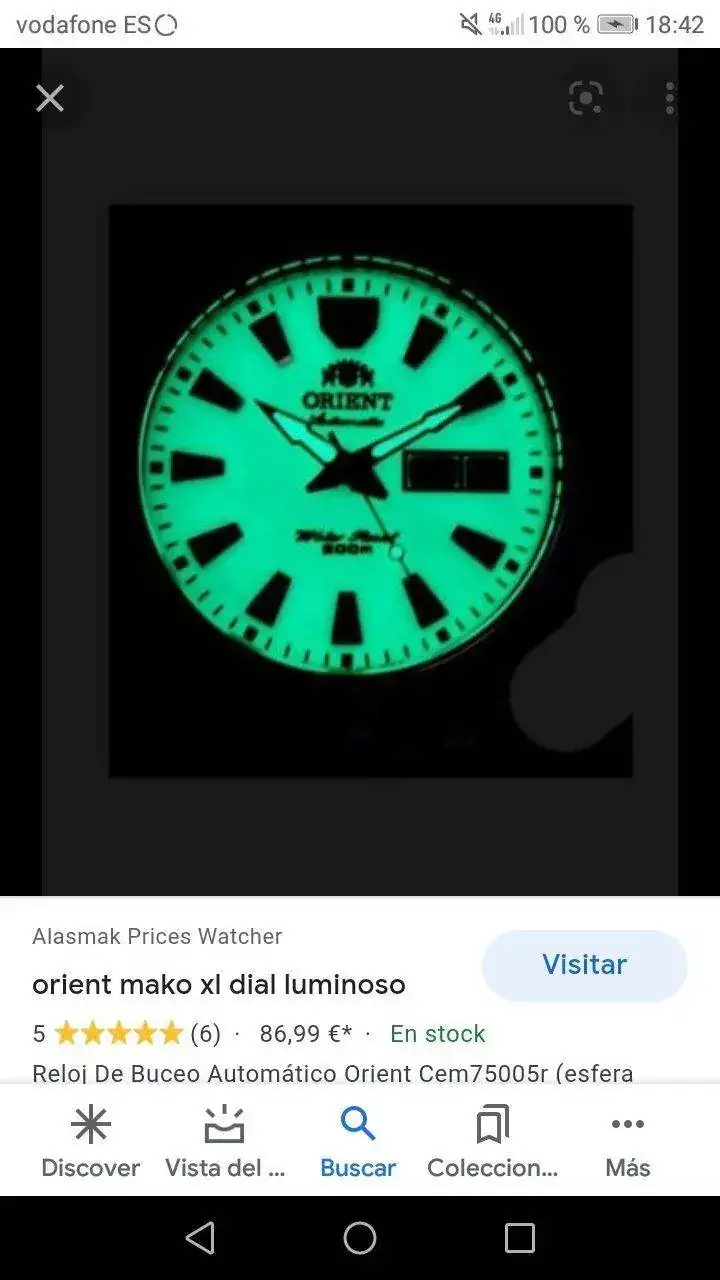Switch to the Discover tab
The width and height of the screenshot is (720, 1280).
[90, 1141]
